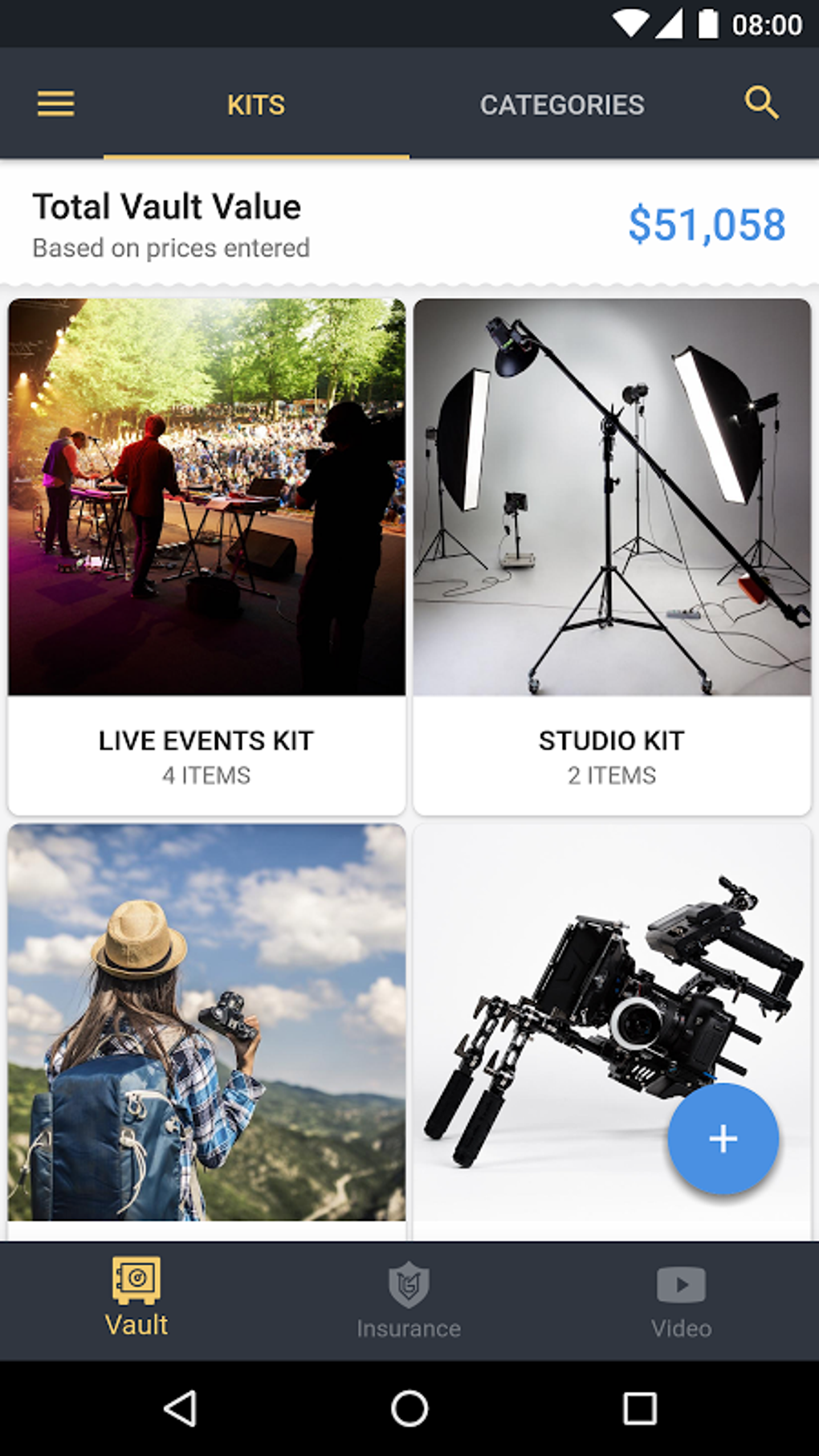The height and width of the screenshot is (1456, 819).
Task: Open the Studio Kit card
Action: (x=612, y=557)
